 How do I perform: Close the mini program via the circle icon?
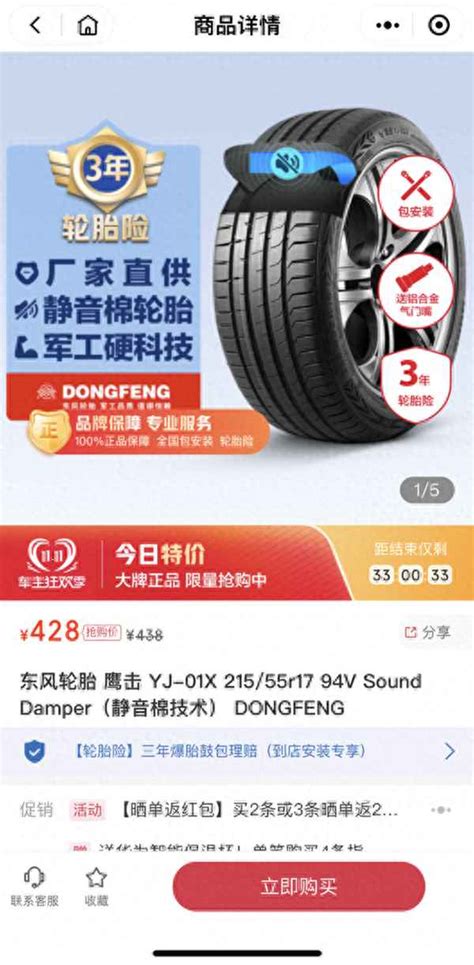point(438,25)
